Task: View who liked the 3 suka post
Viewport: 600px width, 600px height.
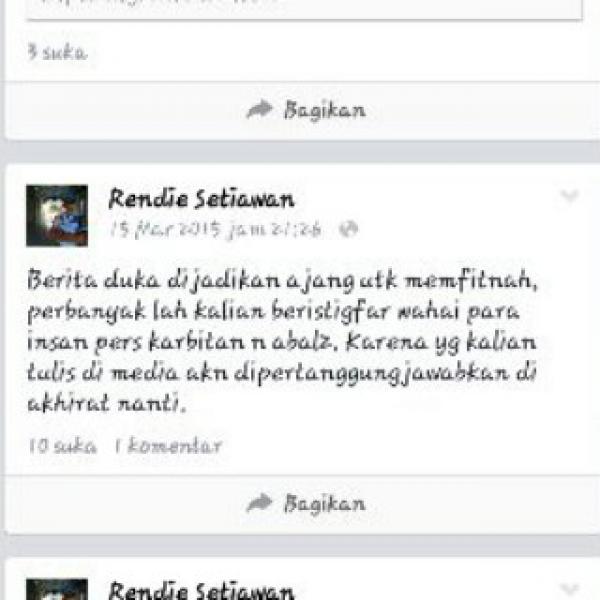Action: click(56, 53)
